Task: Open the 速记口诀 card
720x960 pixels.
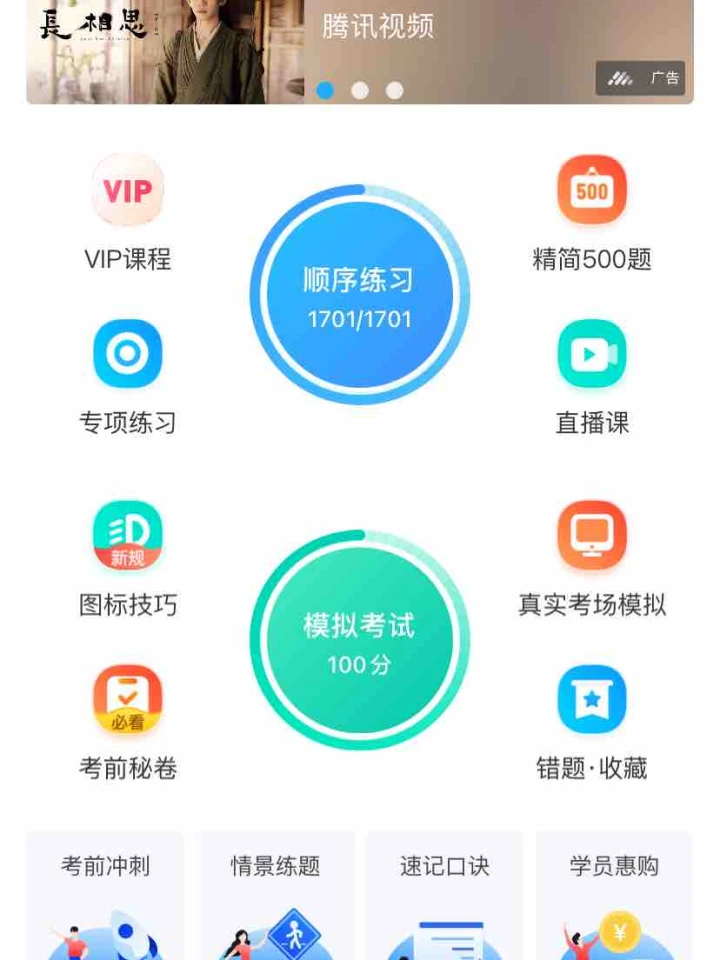Action: click(x=445, y=895)
